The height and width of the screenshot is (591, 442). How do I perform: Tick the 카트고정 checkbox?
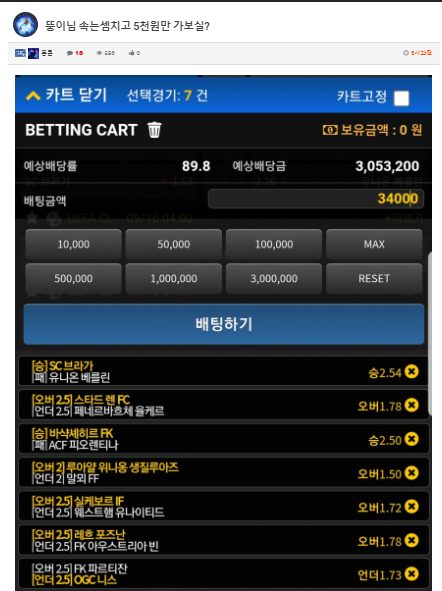401,98
